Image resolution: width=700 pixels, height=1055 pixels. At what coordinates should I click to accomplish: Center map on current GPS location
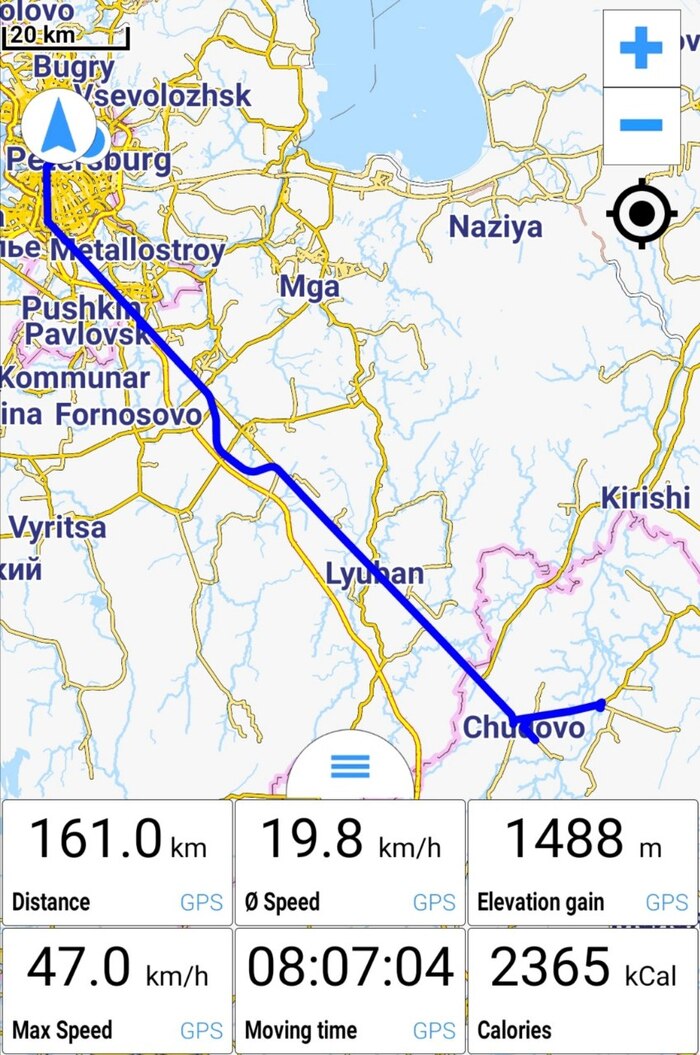pyautogui.click(x=641, y=214)
